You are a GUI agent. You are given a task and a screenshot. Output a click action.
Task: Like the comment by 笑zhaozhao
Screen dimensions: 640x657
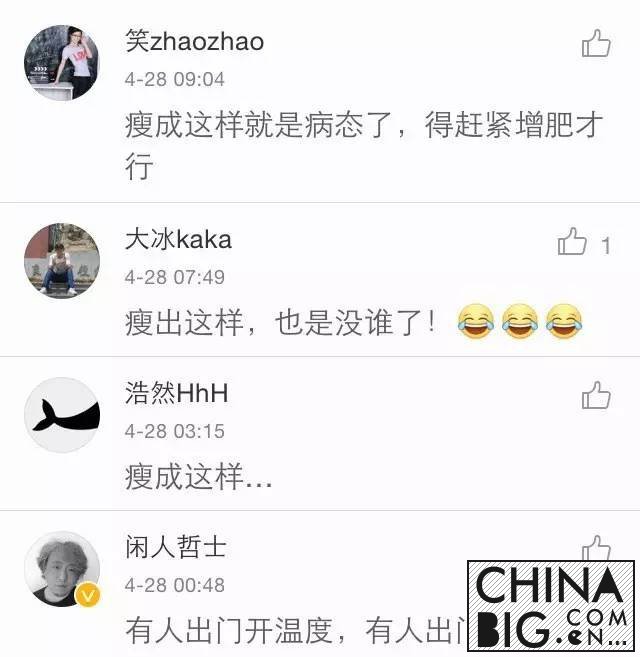click(x=596, y=43)
